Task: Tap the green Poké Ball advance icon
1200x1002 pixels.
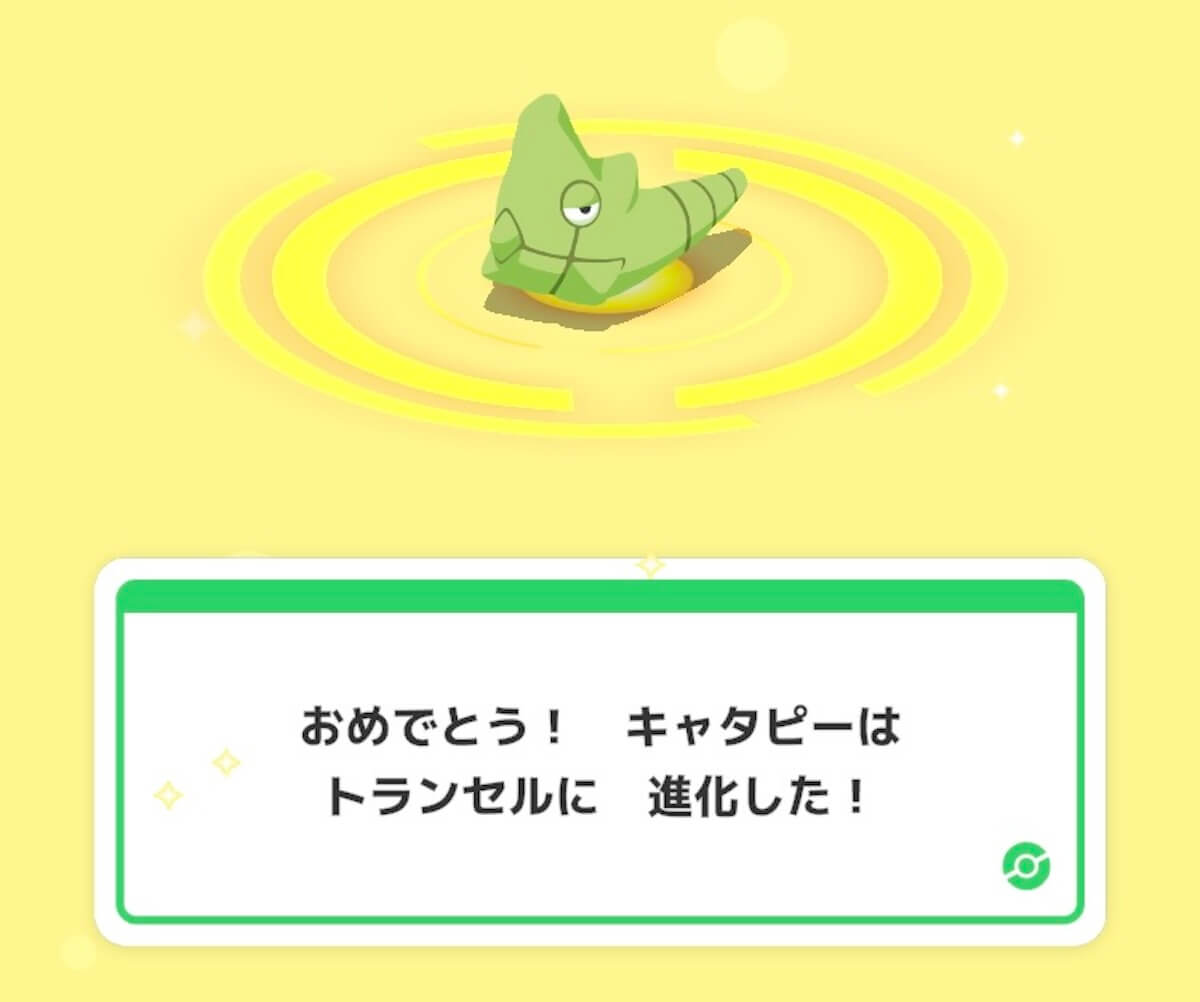Action: [1026, 866]
